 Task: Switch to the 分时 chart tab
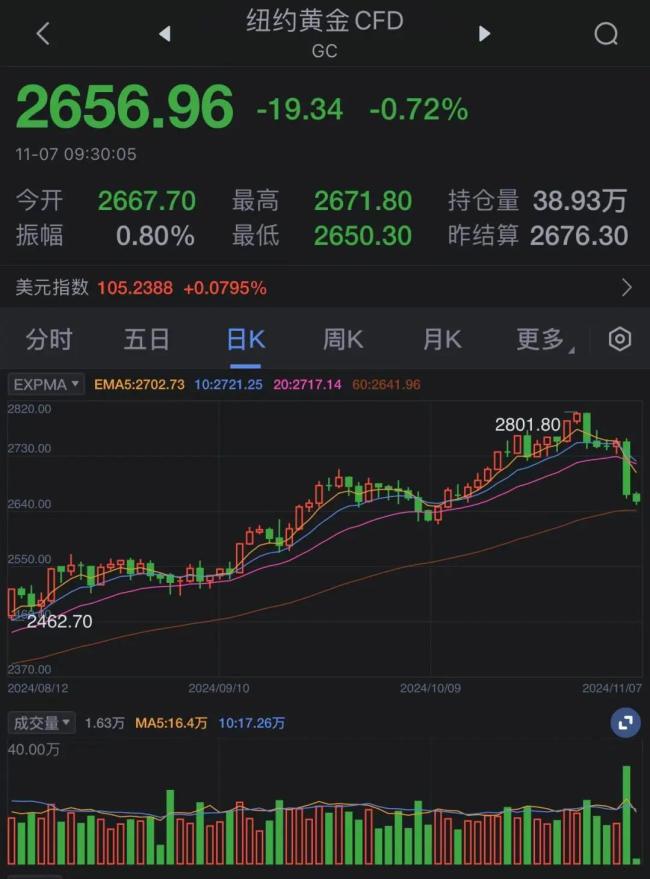click(x=49, y=339)
